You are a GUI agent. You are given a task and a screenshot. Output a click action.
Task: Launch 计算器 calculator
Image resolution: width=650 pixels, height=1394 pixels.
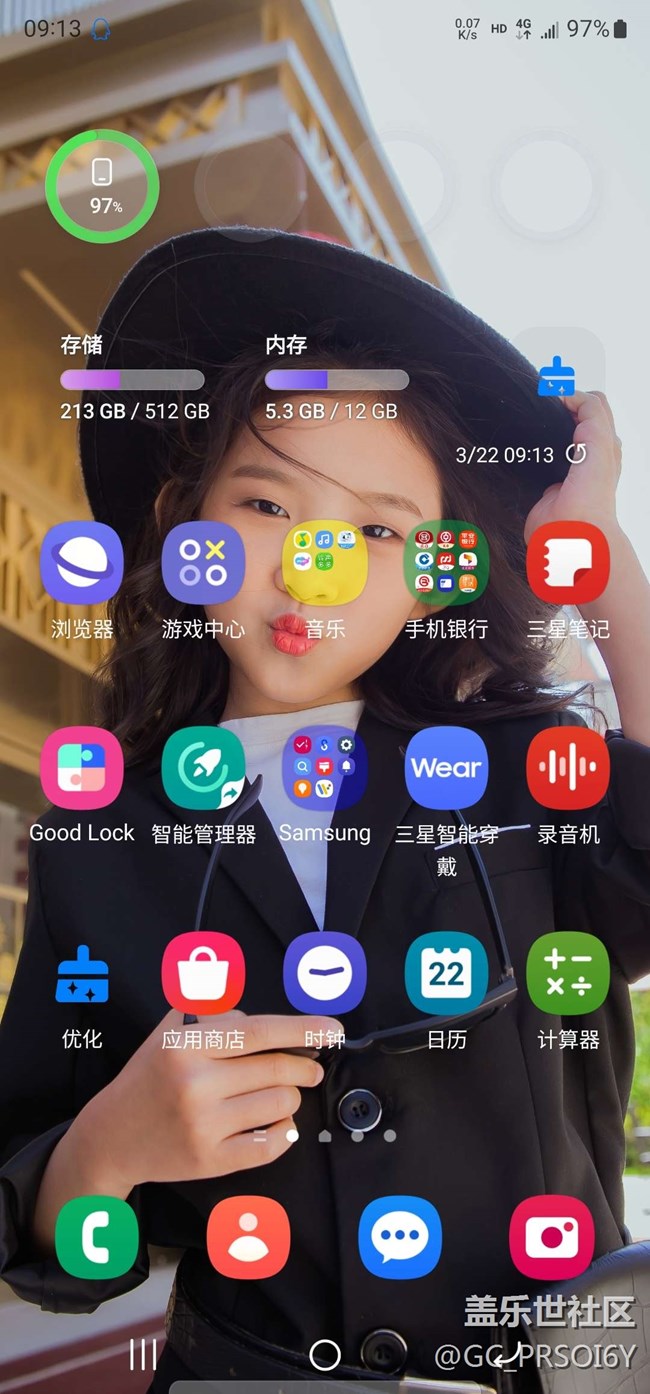coord(568,974)
